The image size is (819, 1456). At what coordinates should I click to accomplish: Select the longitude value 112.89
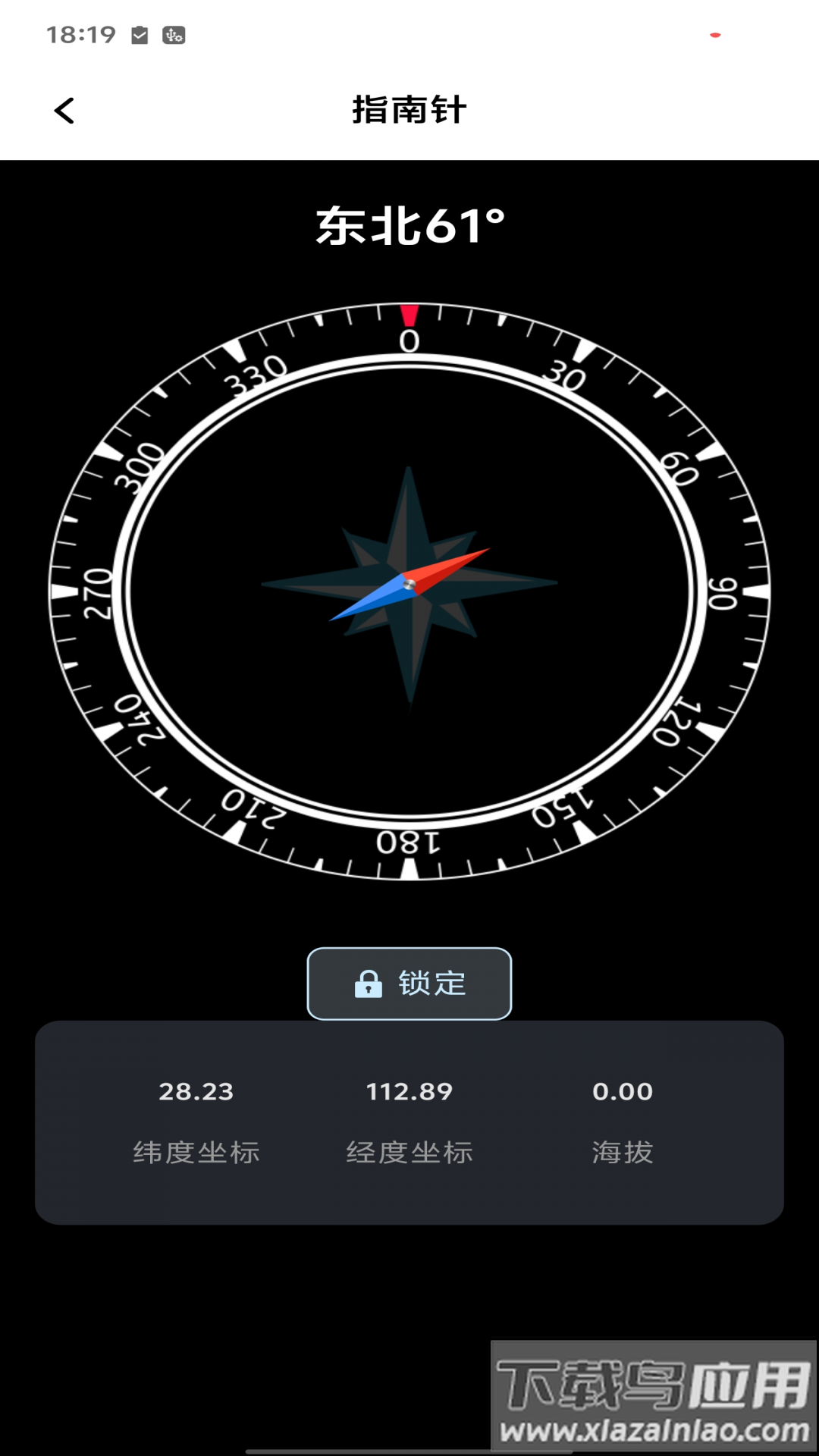click(x=409, y=1091)
